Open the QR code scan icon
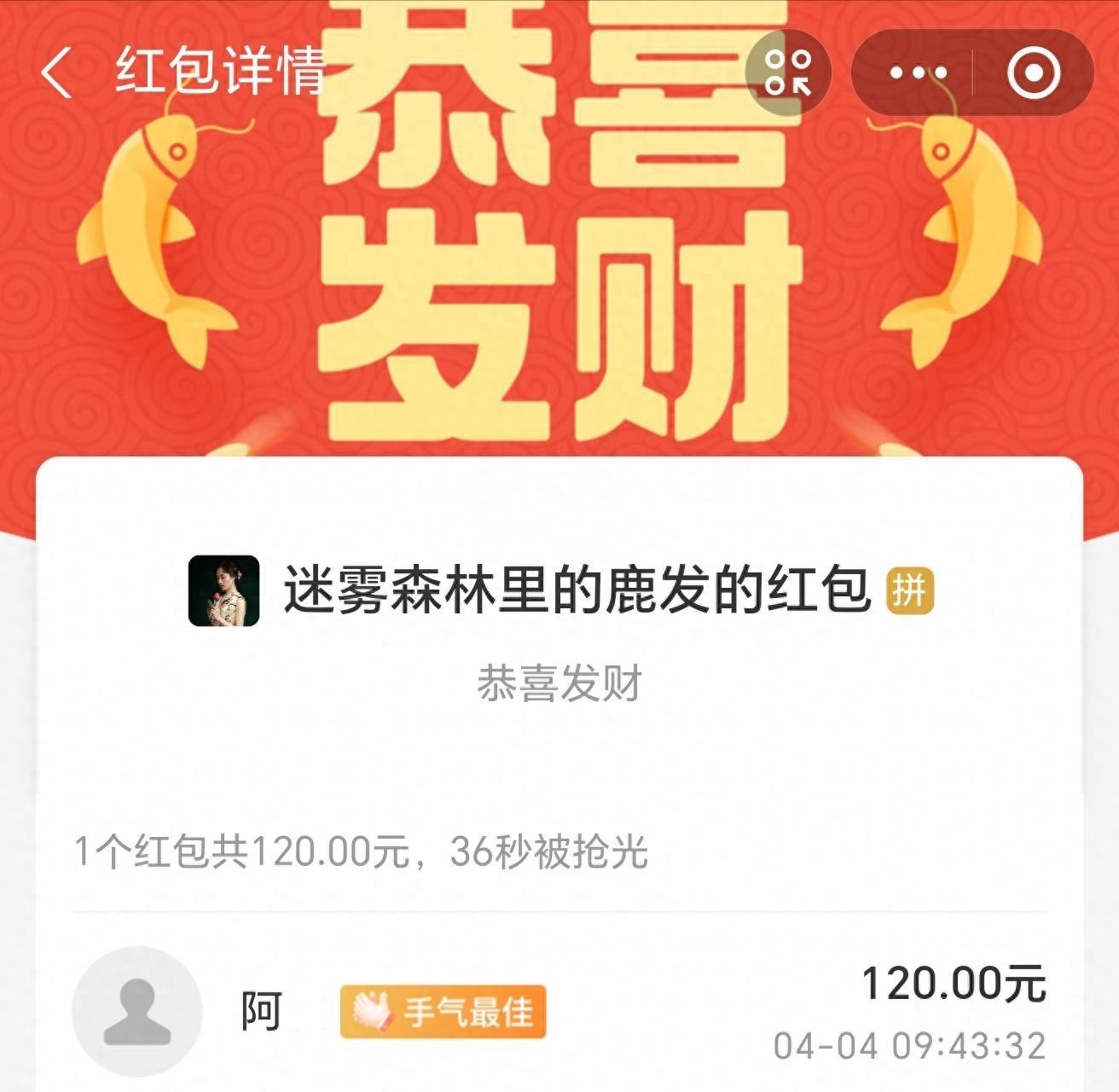Image resolution: width=1119 pixels, height=1092 pixels. click(x=787, y=73)
